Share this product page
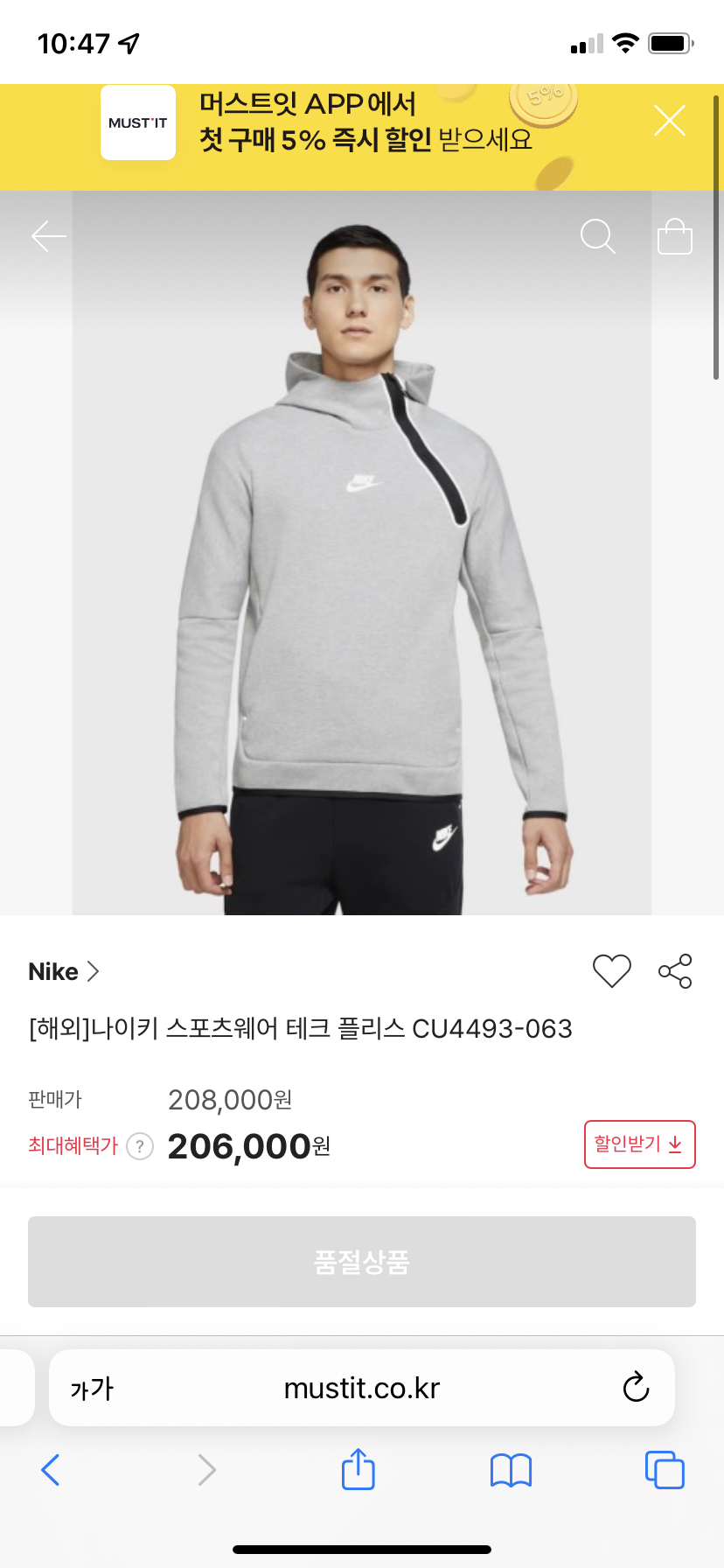Screen dimensions: 724x1568 click(x=675, y=971)
